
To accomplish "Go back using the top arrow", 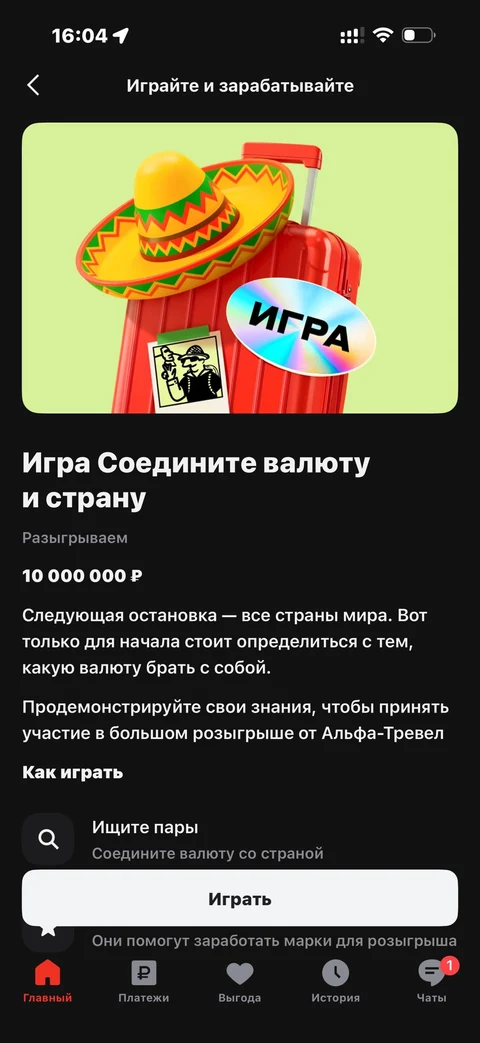I will (33, 85).
